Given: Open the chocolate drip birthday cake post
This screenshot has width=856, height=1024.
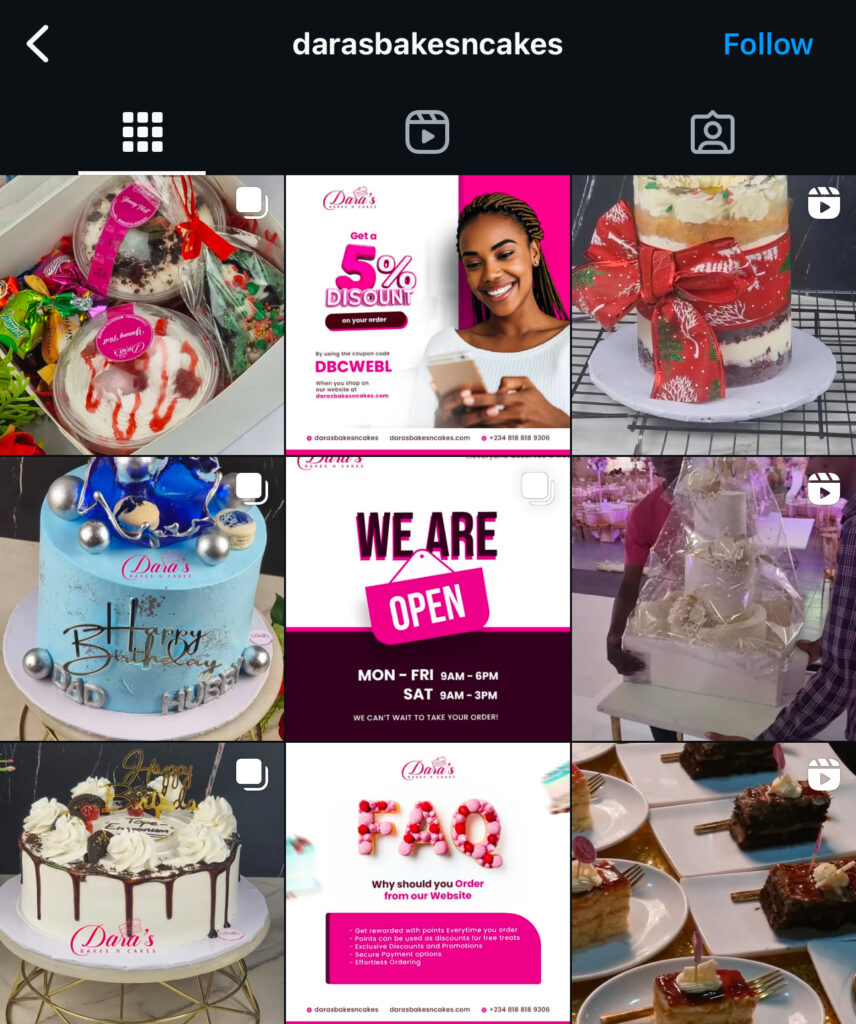Looking at the screenshot, I should pos(141,882).
